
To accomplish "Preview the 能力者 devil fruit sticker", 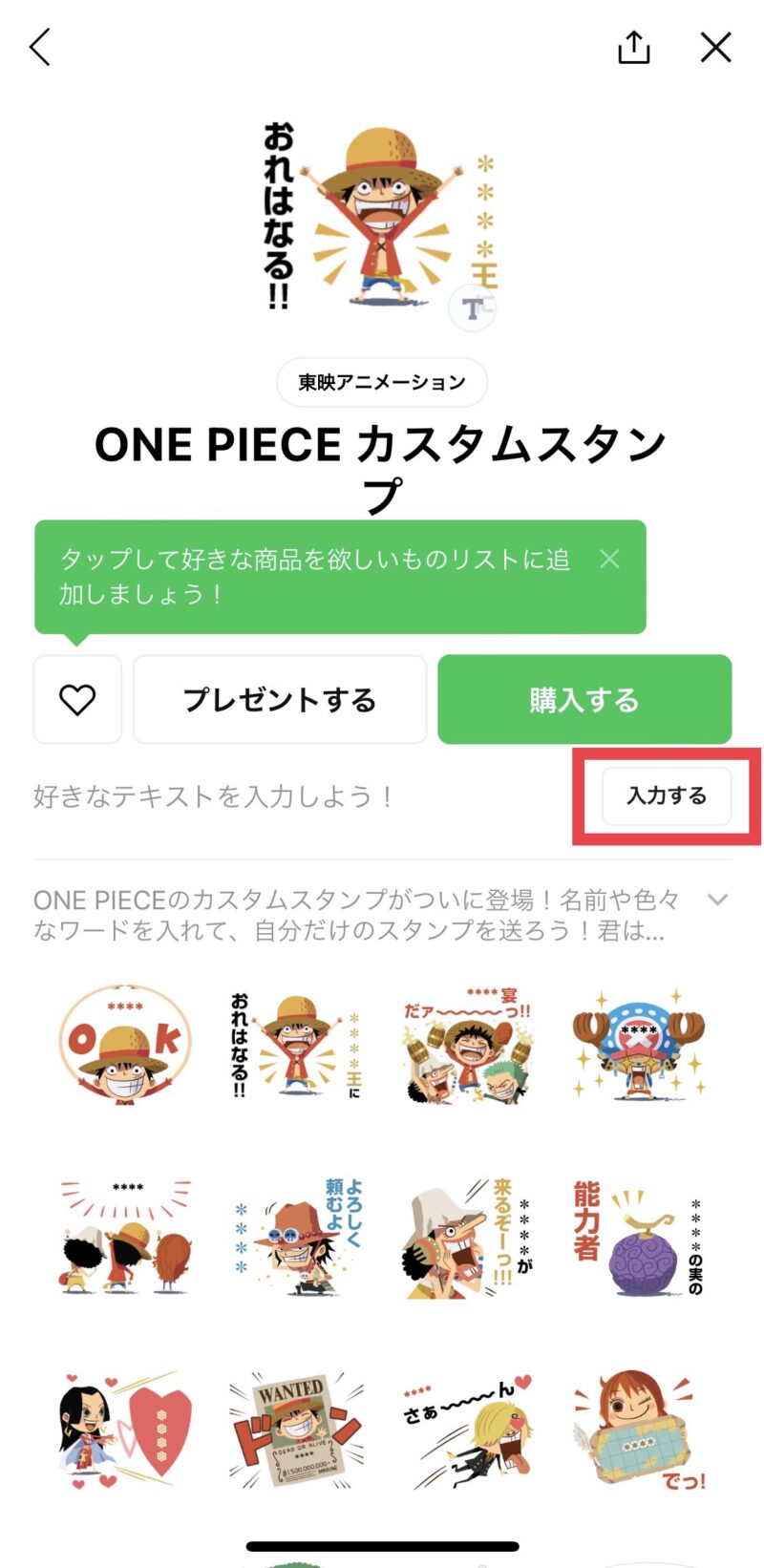I will [638, 1238].
